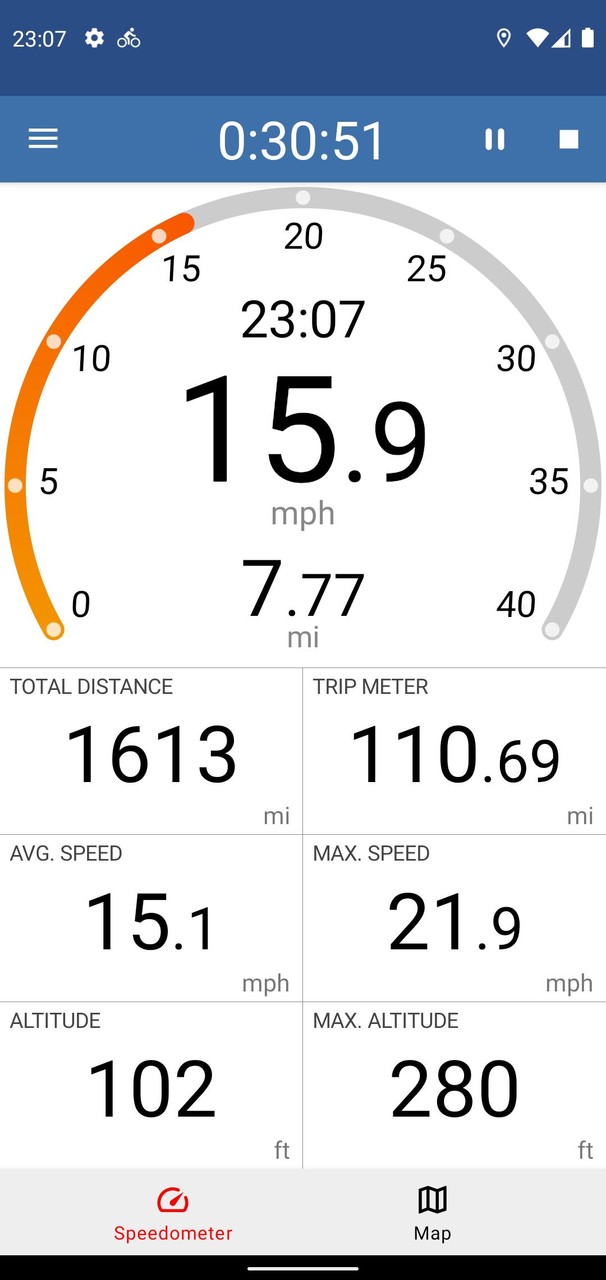Select the Speedometer tab

pyautogui.click(x=173, y=1213)
